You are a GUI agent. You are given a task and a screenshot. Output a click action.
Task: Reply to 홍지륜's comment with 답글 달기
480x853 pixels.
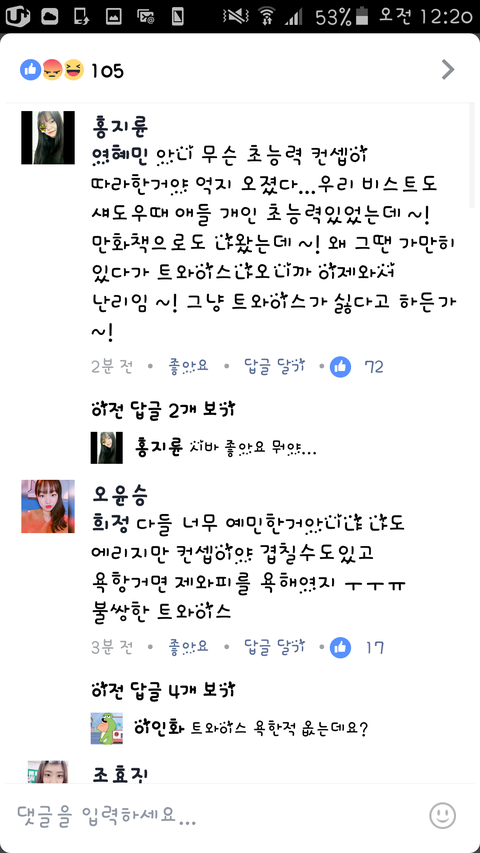274,367
